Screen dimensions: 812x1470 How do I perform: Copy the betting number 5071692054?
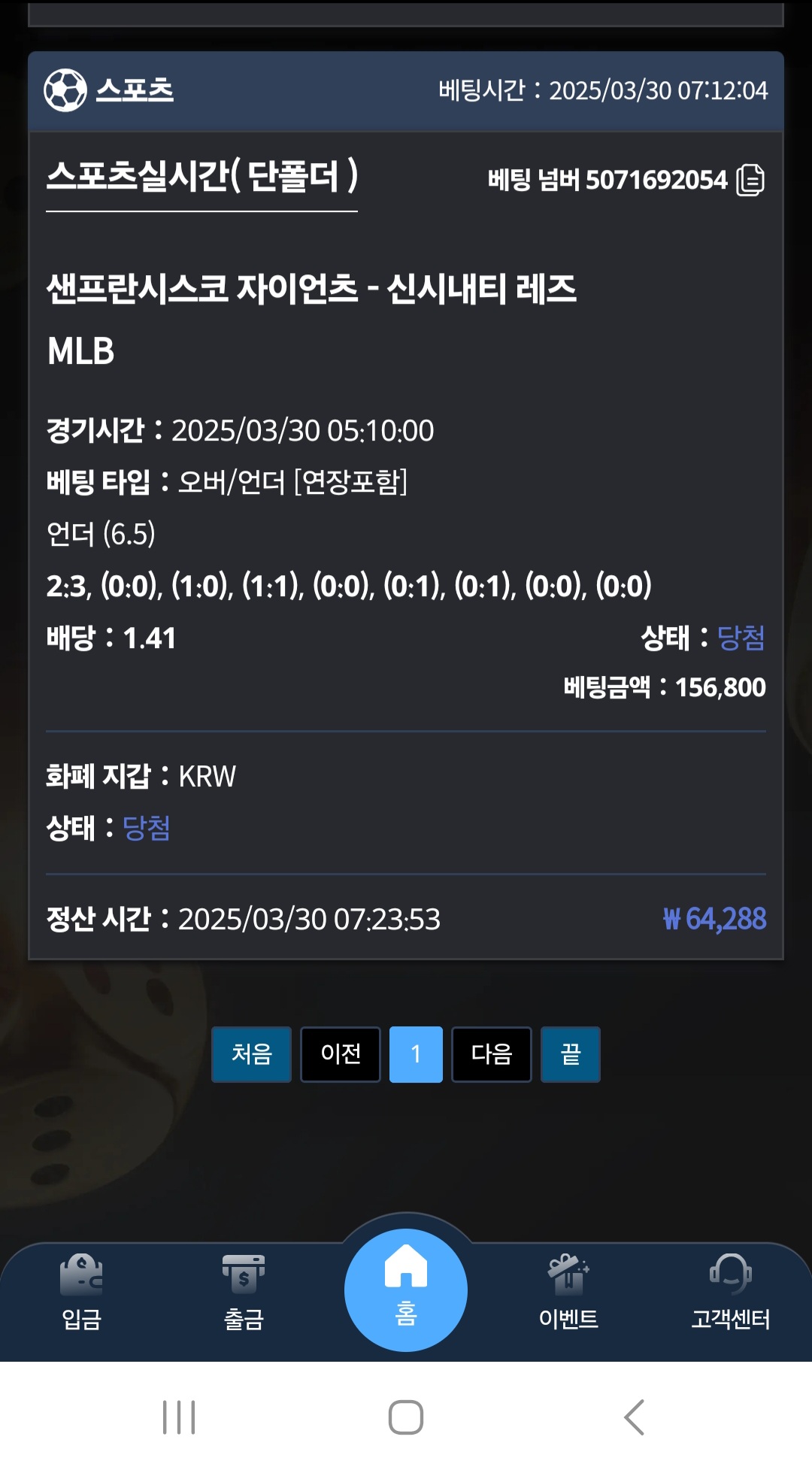click(x=750, y=180)
